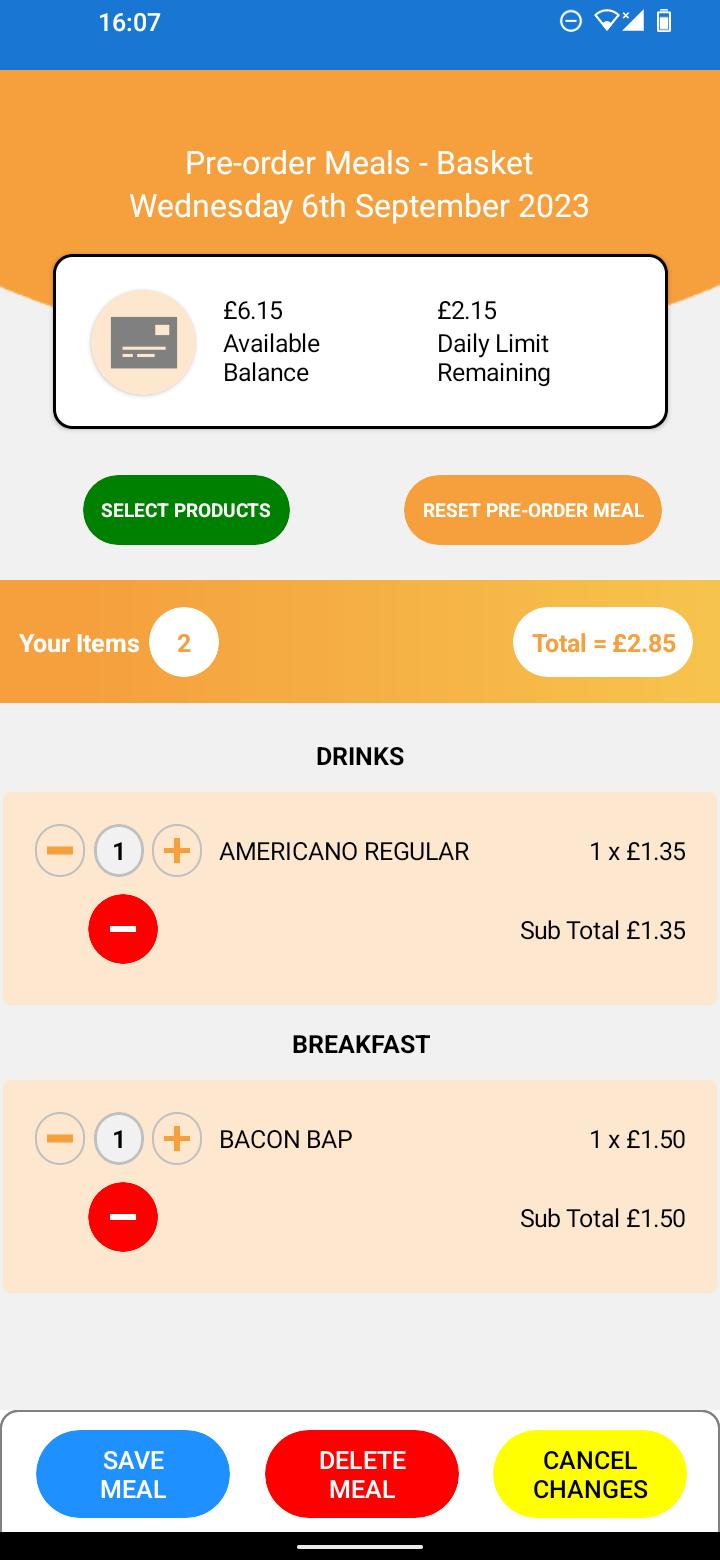Screen dimensions: 720x1560
Task: Open Select Products to add items
Action: pyautogui.click(x=186, y=510)
